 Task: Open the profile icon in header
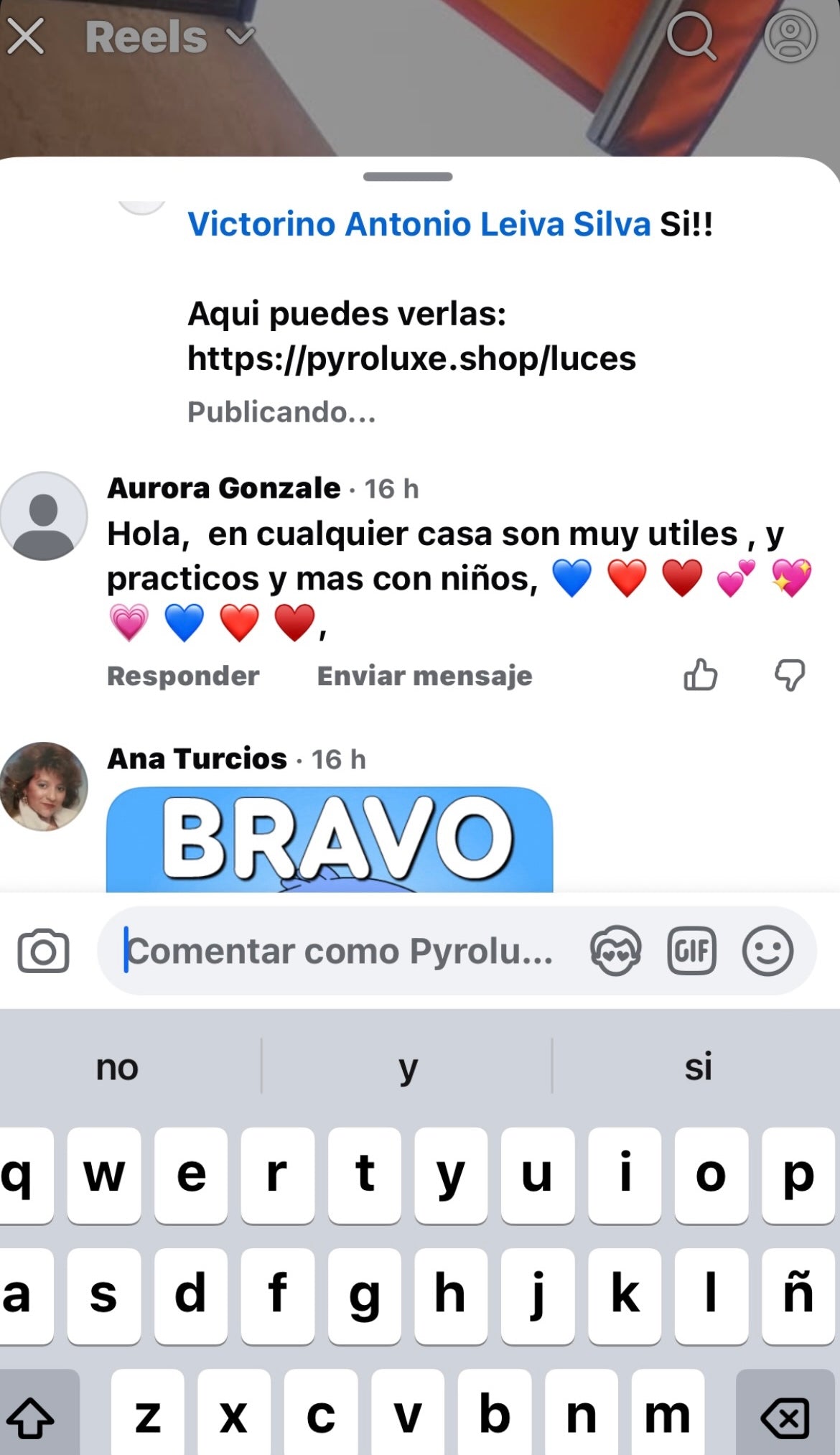[x=790, y=37]
